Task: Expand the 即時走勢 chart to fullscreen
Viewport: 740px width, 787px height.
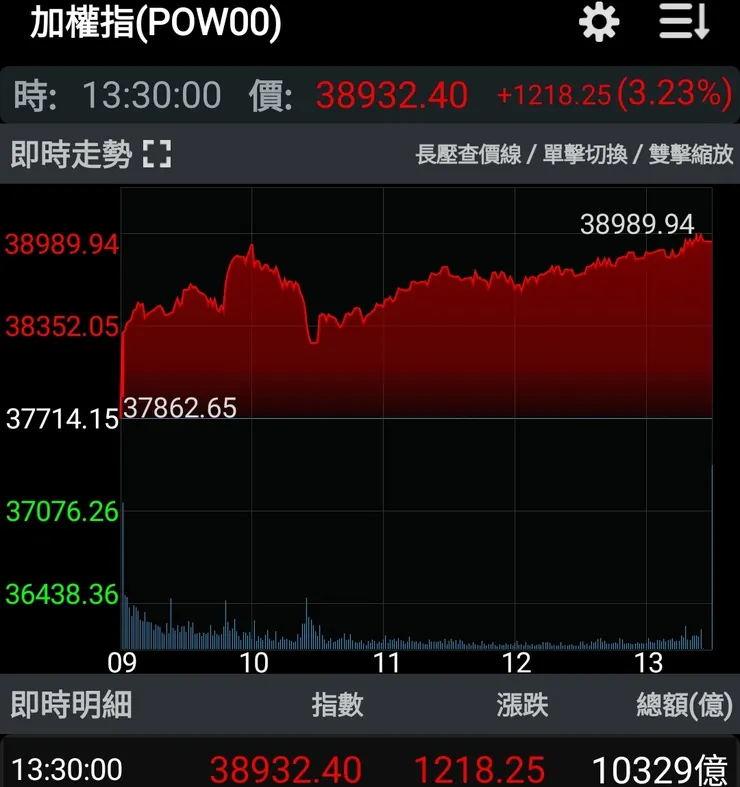Action: point(157,154)
